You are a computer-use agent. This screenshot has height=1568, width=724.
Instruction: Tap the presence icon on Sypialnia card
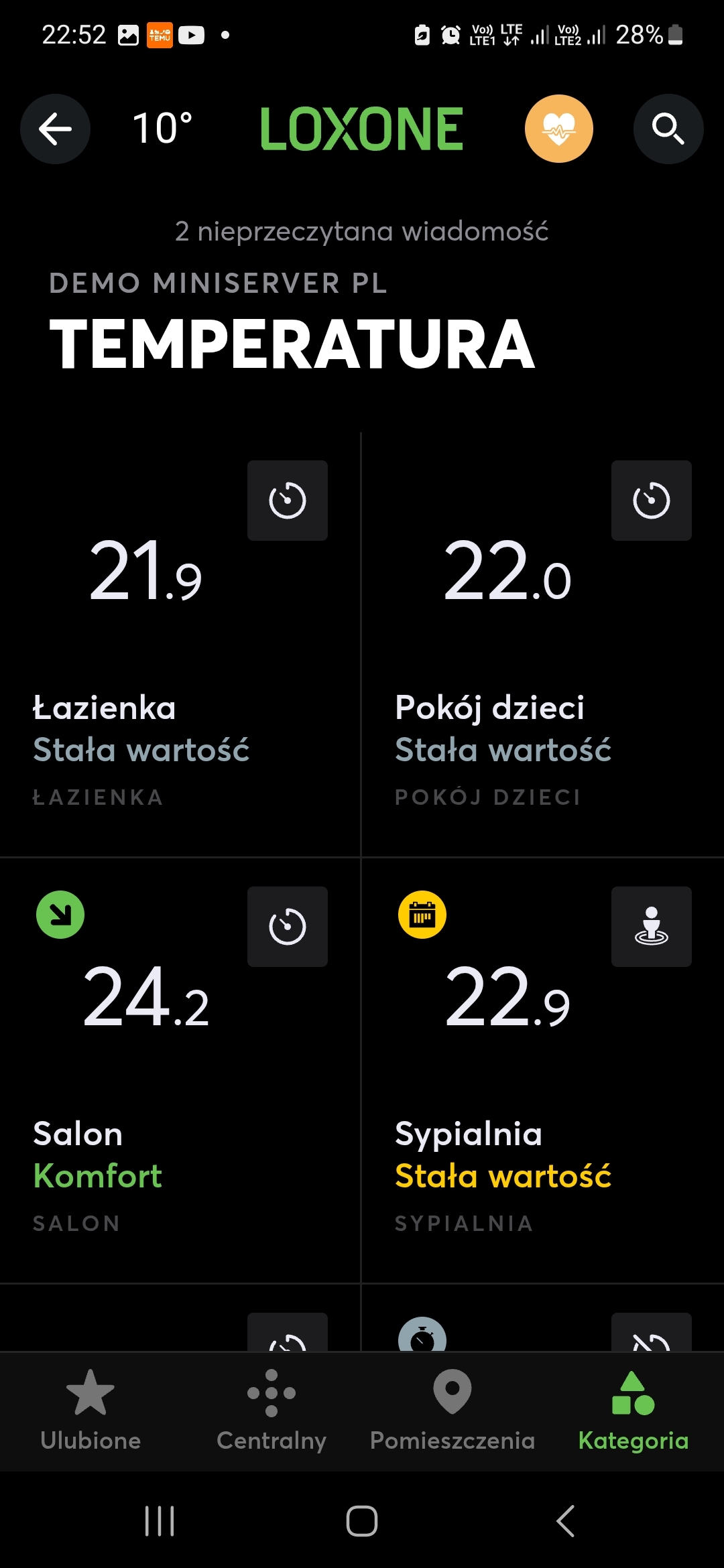(x=651, y=927)
